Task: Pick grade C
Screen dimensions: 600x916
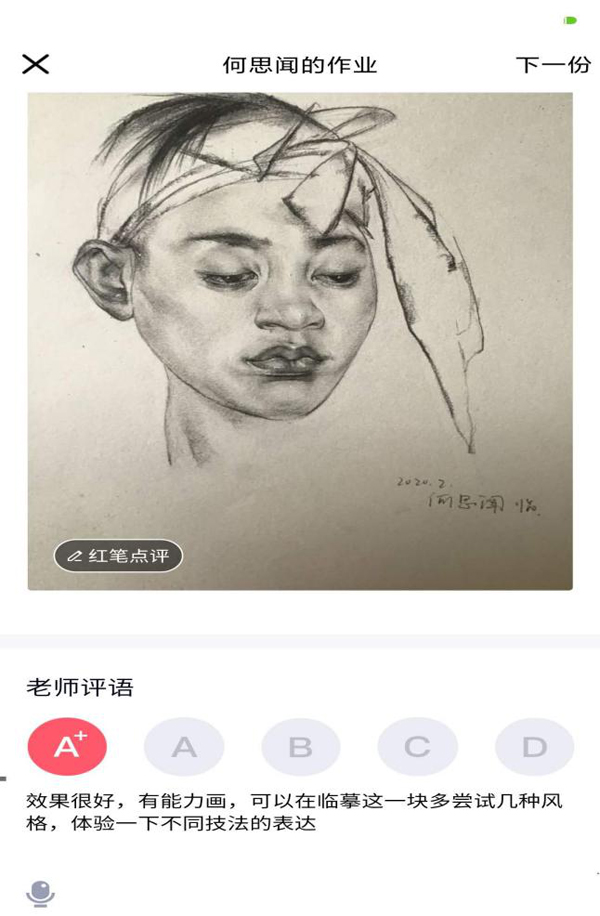Action: [418, 746]
